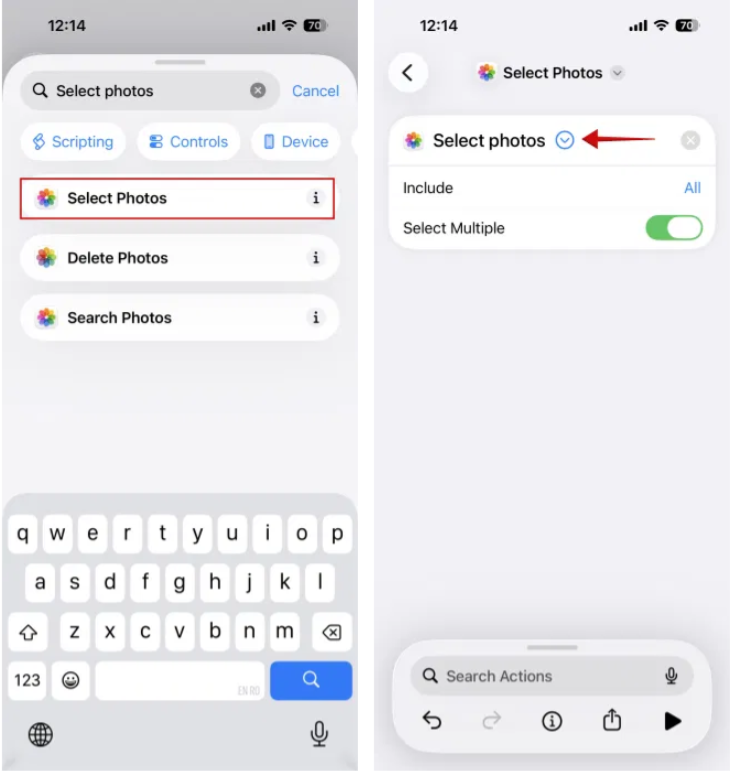
Task: Choose the Search Photos action
Action: [x=160, y=318]
